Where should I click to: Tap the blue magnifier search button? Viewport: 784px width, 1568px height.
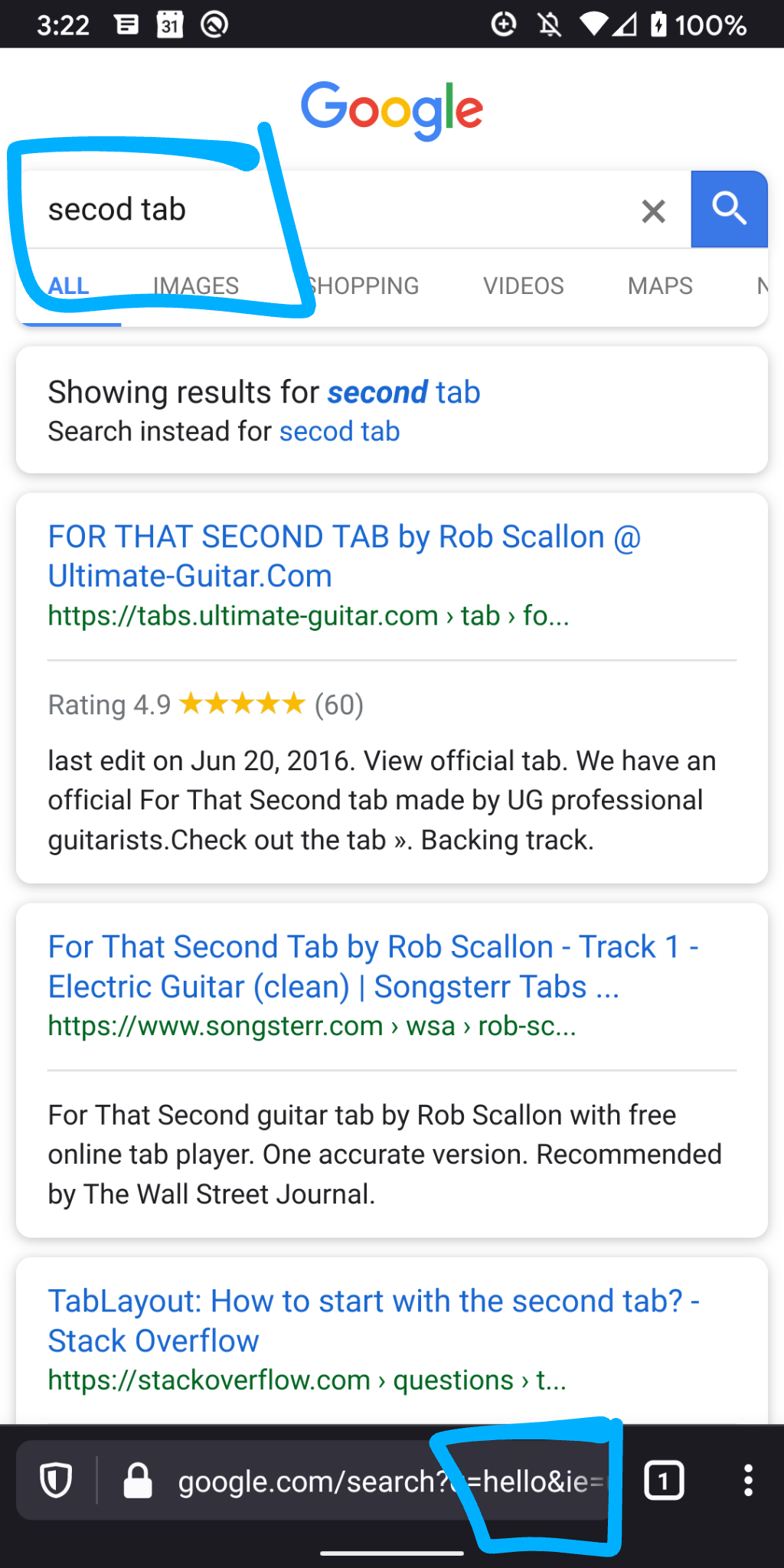729,209
